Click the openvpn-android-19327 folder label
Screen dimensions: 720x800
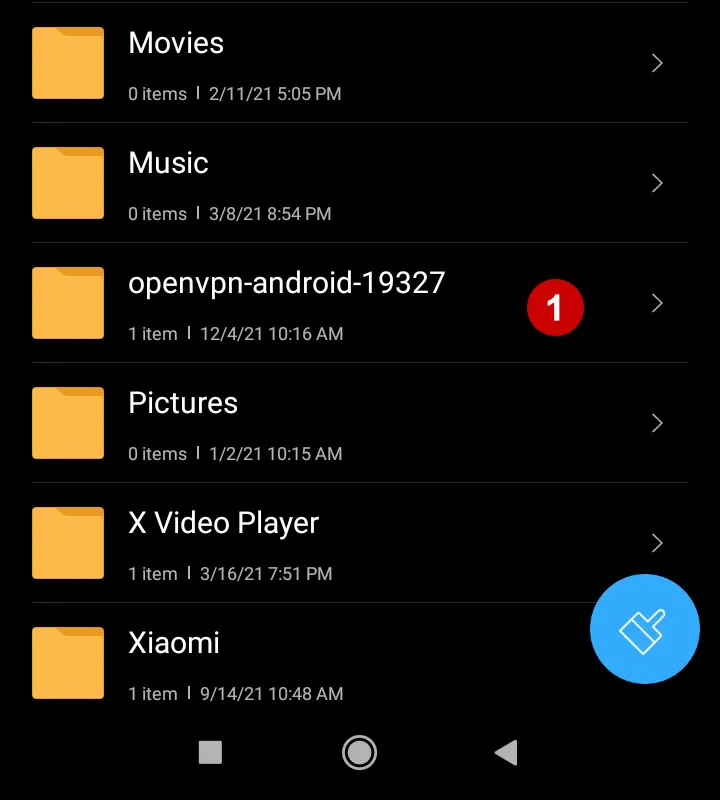287,283
